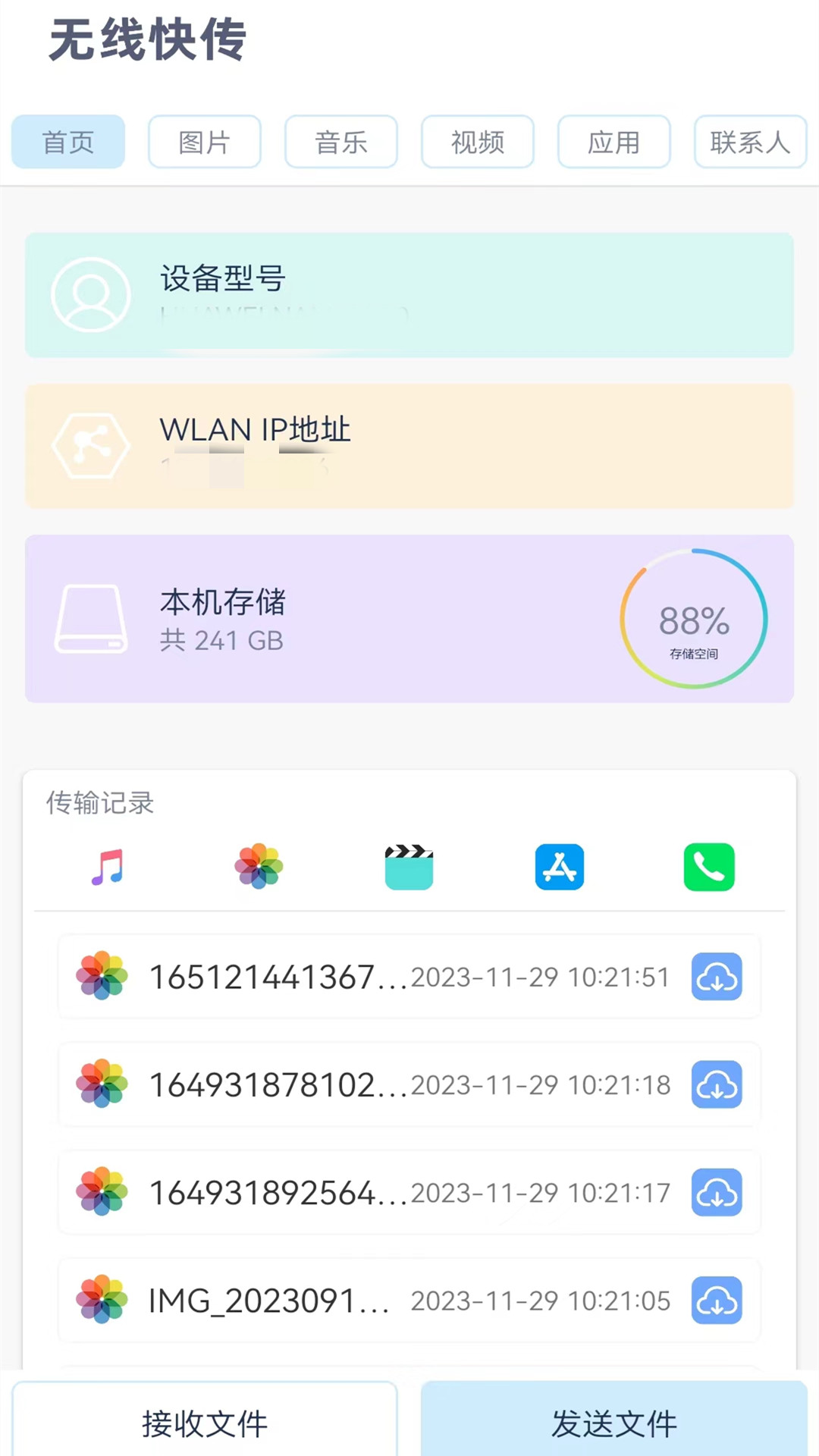Switch to the 图片 tab
This screenshot has width=819, height=1456.
point(204,141)
